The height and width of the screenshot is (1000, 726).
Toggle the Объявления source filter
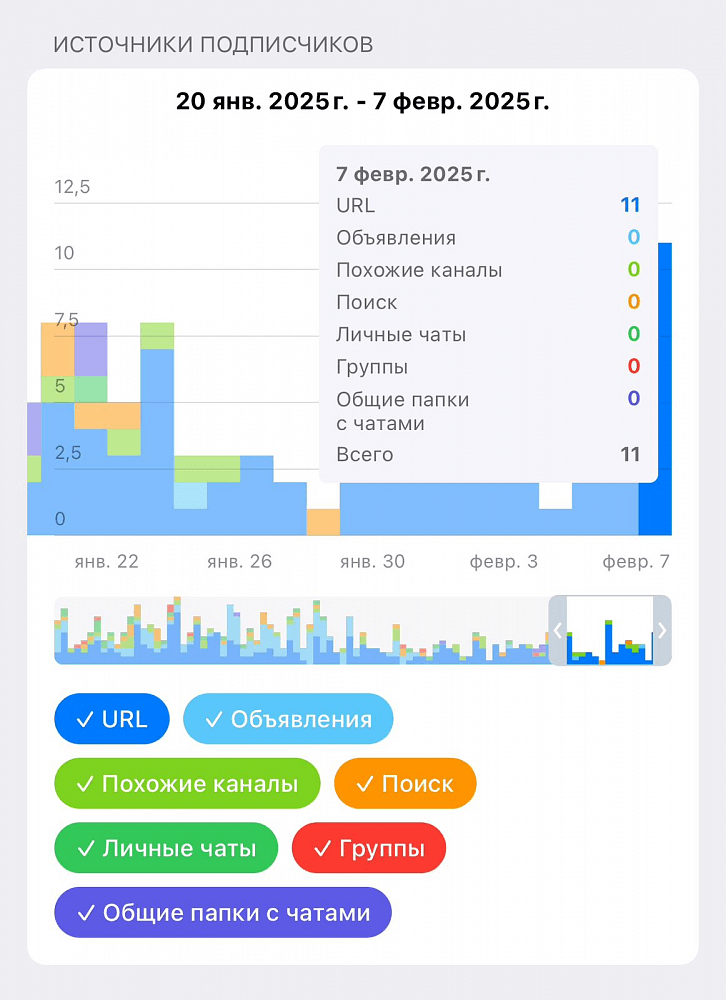(x=288, y=718)
